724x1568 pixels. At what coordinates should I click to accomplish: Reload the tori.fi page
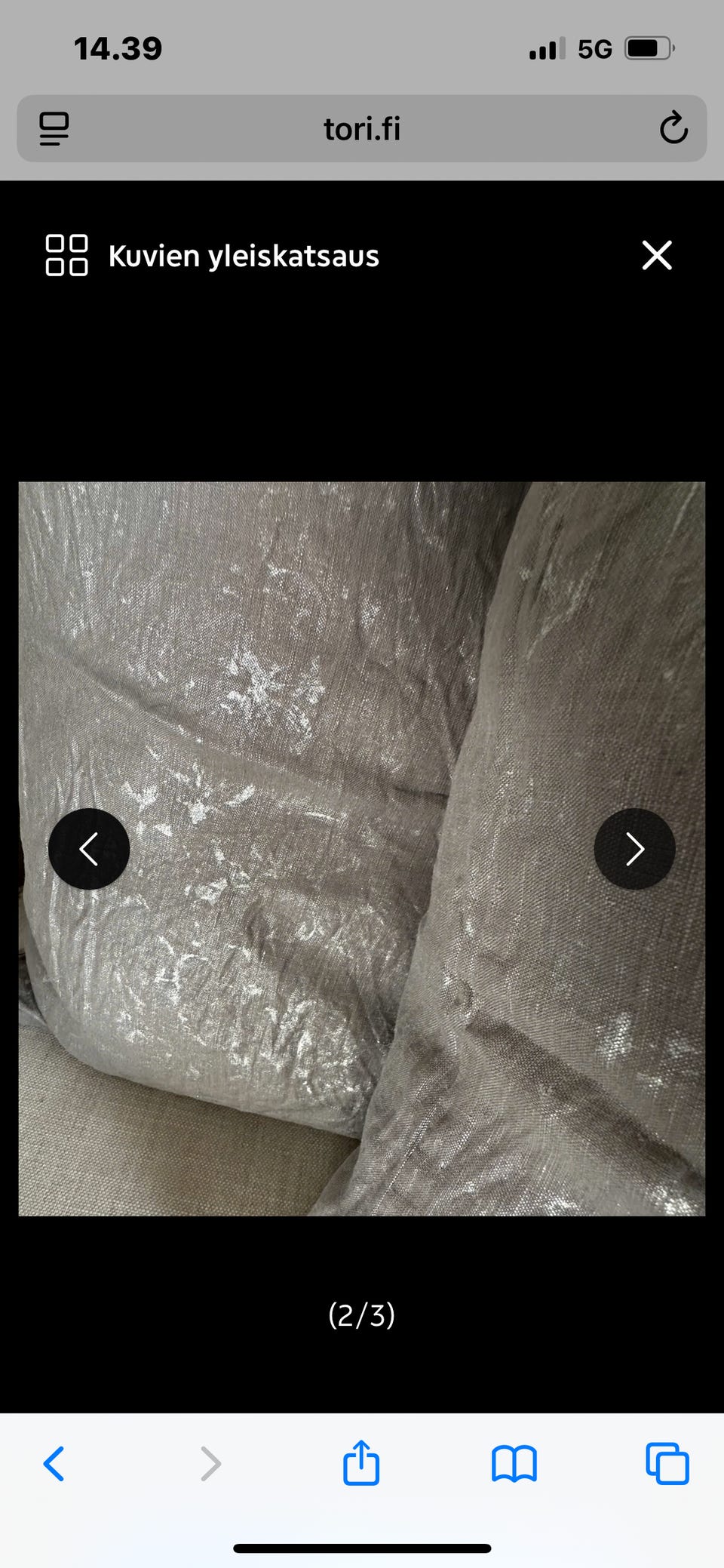pyautogui.click(x=673, y=128)
